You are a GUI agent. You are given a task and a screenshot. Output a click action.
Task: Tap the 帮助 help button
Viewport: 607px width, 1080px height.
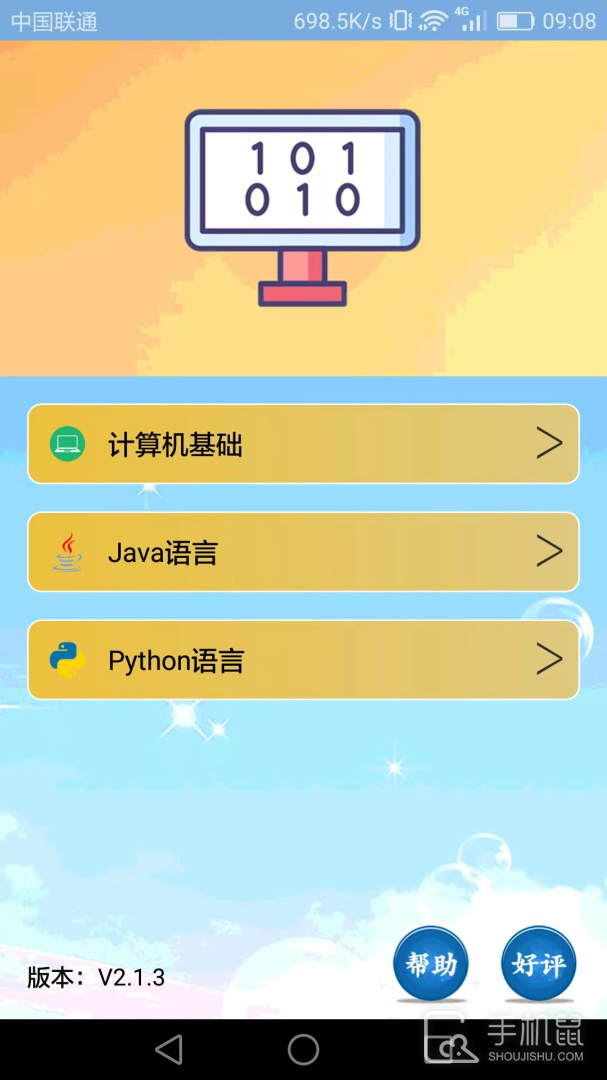[x=431, y=964]
